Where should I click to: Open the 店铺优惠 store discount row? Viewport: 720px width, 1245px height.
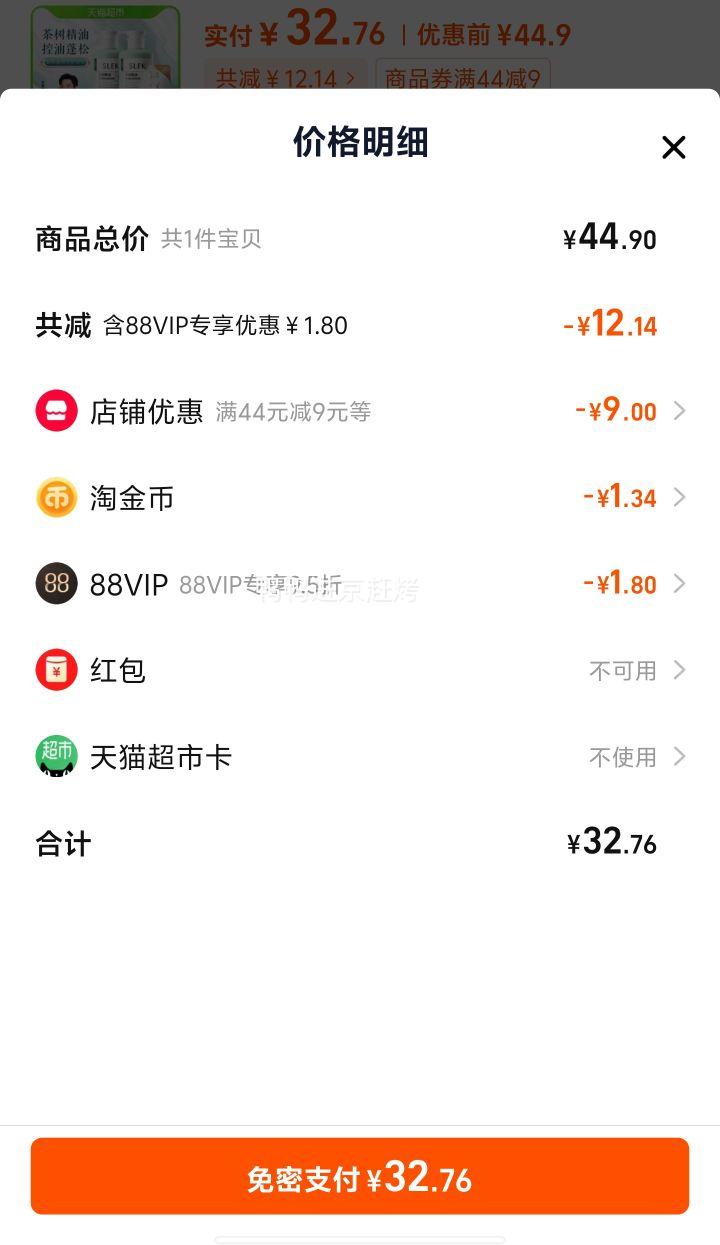coord(360,411)
